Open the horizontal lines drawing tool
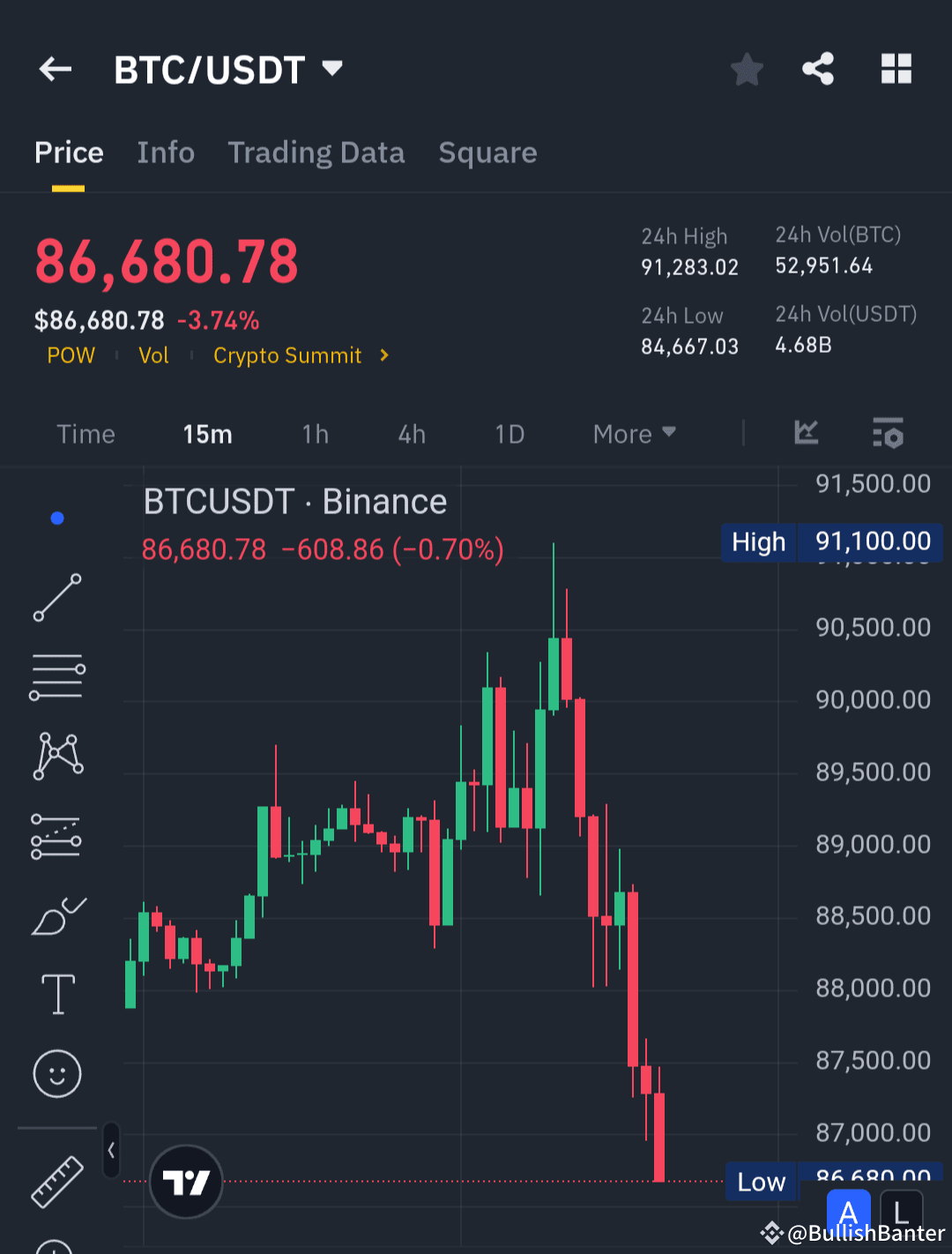This screenshot has height=1254, width=952. click(x=56, y=676)
